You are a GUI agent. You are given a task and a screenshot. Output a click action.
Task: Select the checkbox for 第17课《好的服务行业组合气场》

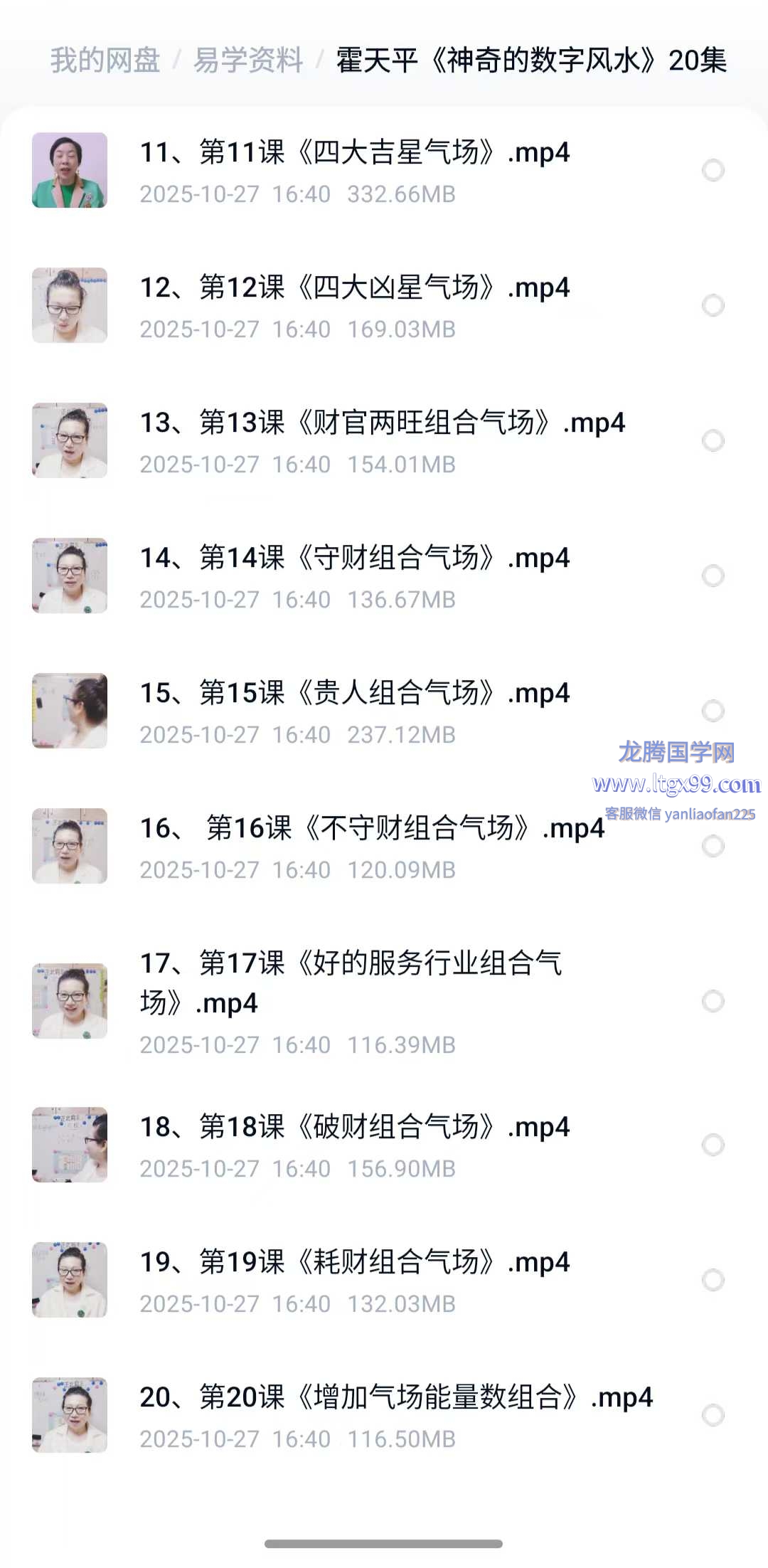pyautogui.click(x=713, y=1002)
